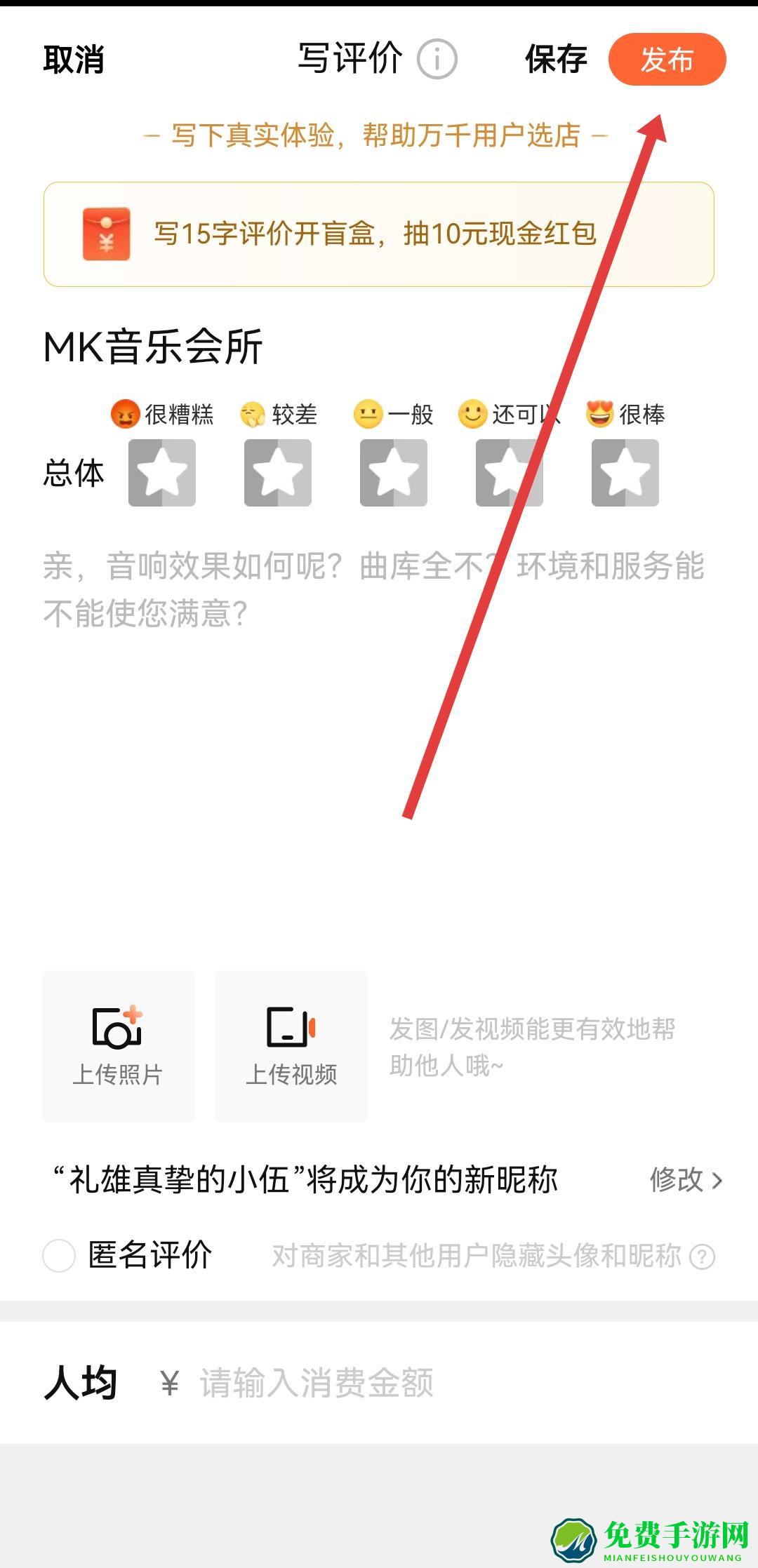Viewport: 758px width, 1568px height.
Task: Publish the review with 发布
Action: (667, 60)
